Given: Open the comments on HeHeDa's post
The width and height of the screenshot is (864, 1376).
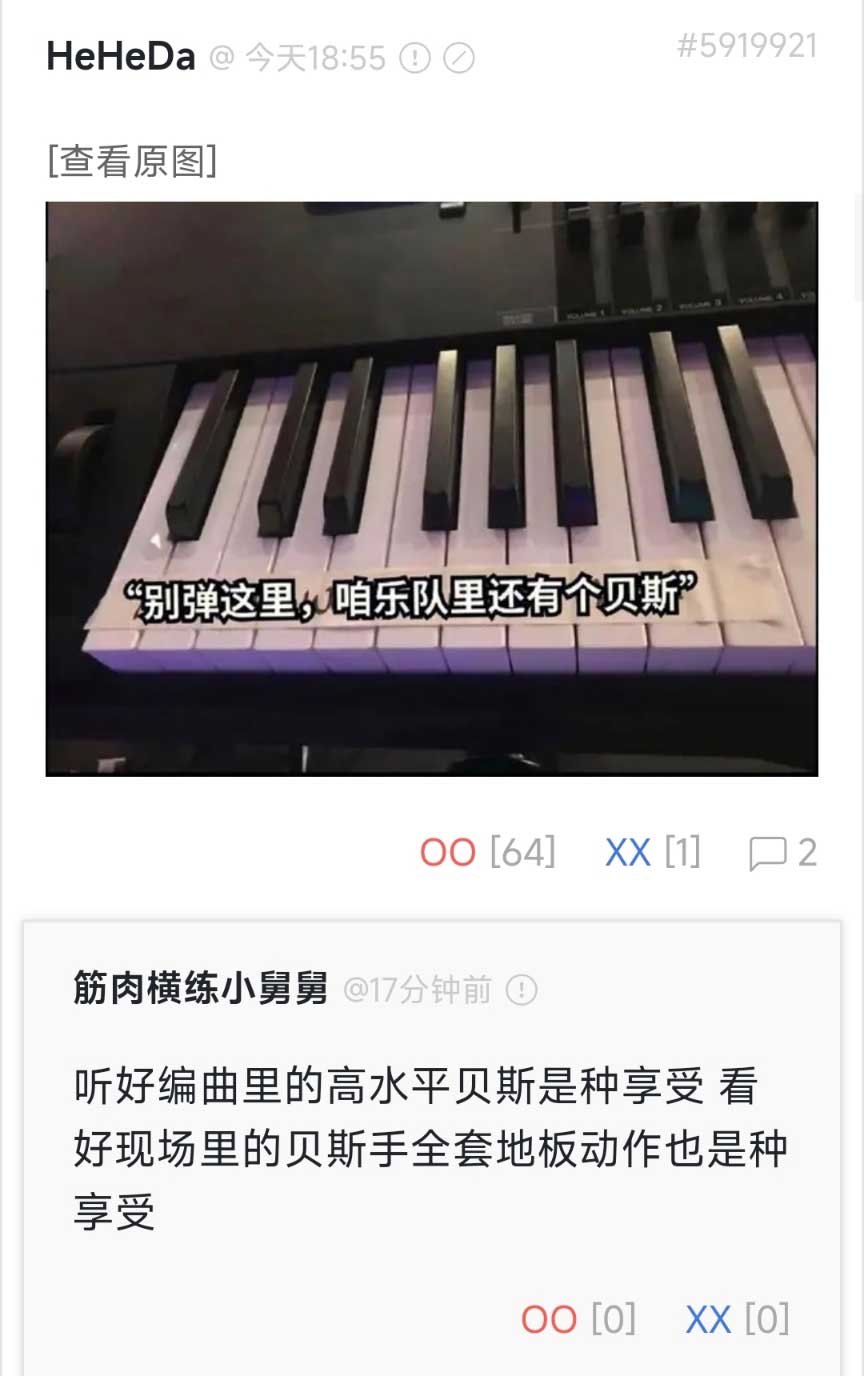Looking at the screenshot, I should point(783,853).
